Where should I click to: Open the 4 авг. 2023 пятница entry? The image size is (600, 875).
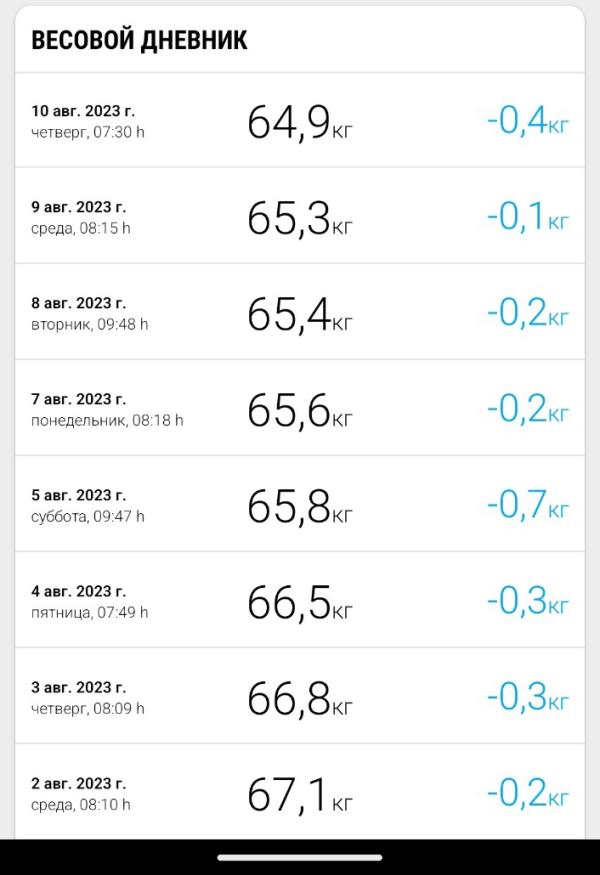click(300, 600)
